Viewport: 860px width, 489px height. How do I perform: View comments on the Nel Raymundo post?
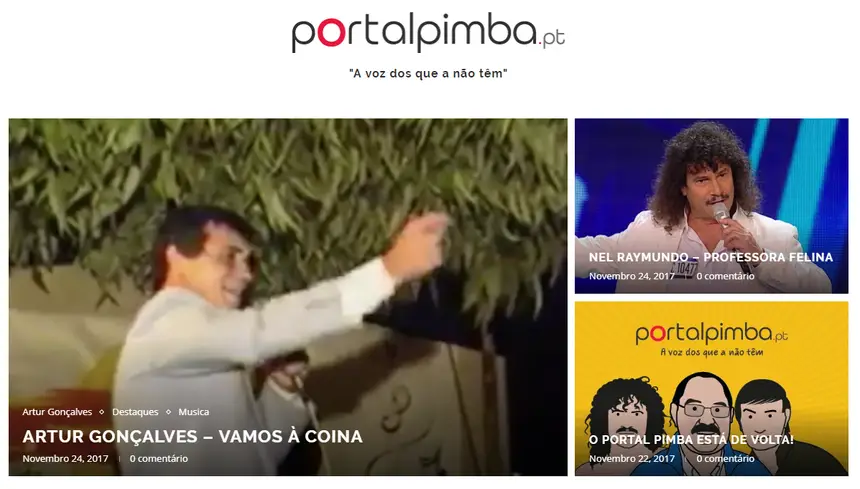point(725,276)
